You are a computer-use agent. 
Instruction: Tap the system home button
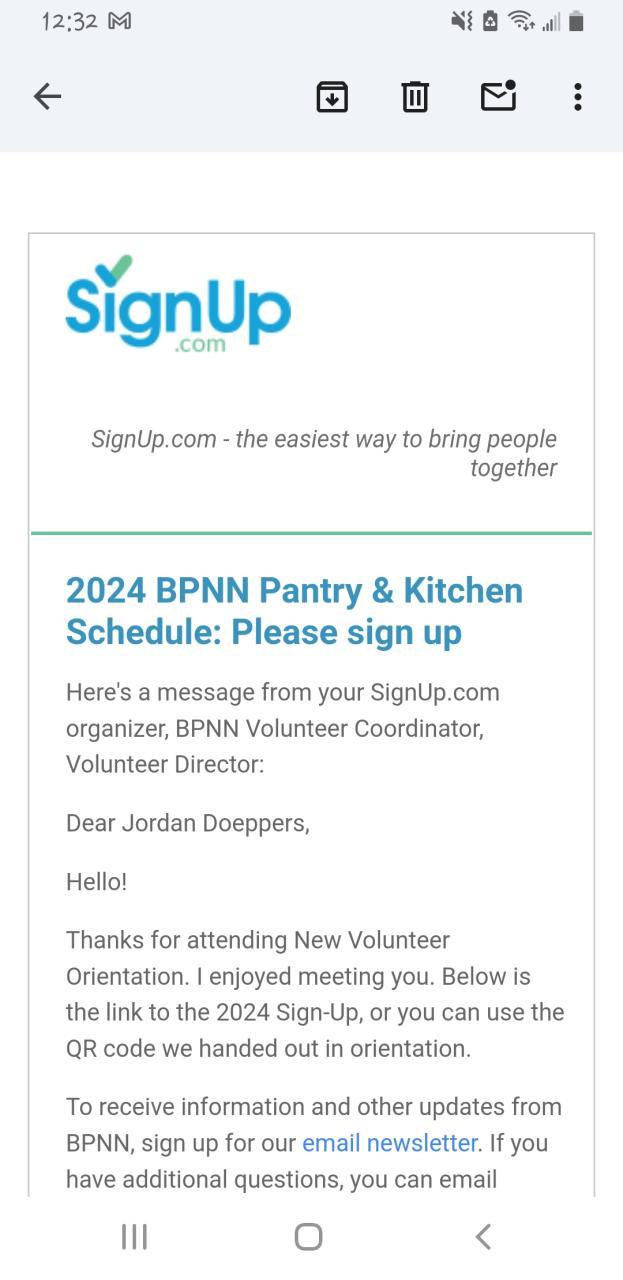(x=309, y=1237)
